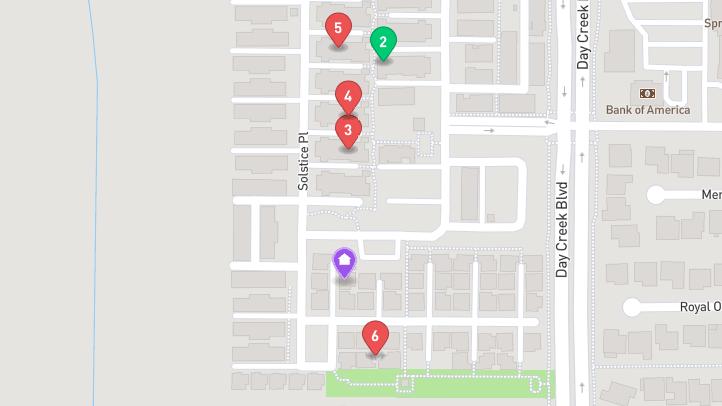Open red map pin number 4
This screenshot has width=722, height=406.
[x=348, y=97]
